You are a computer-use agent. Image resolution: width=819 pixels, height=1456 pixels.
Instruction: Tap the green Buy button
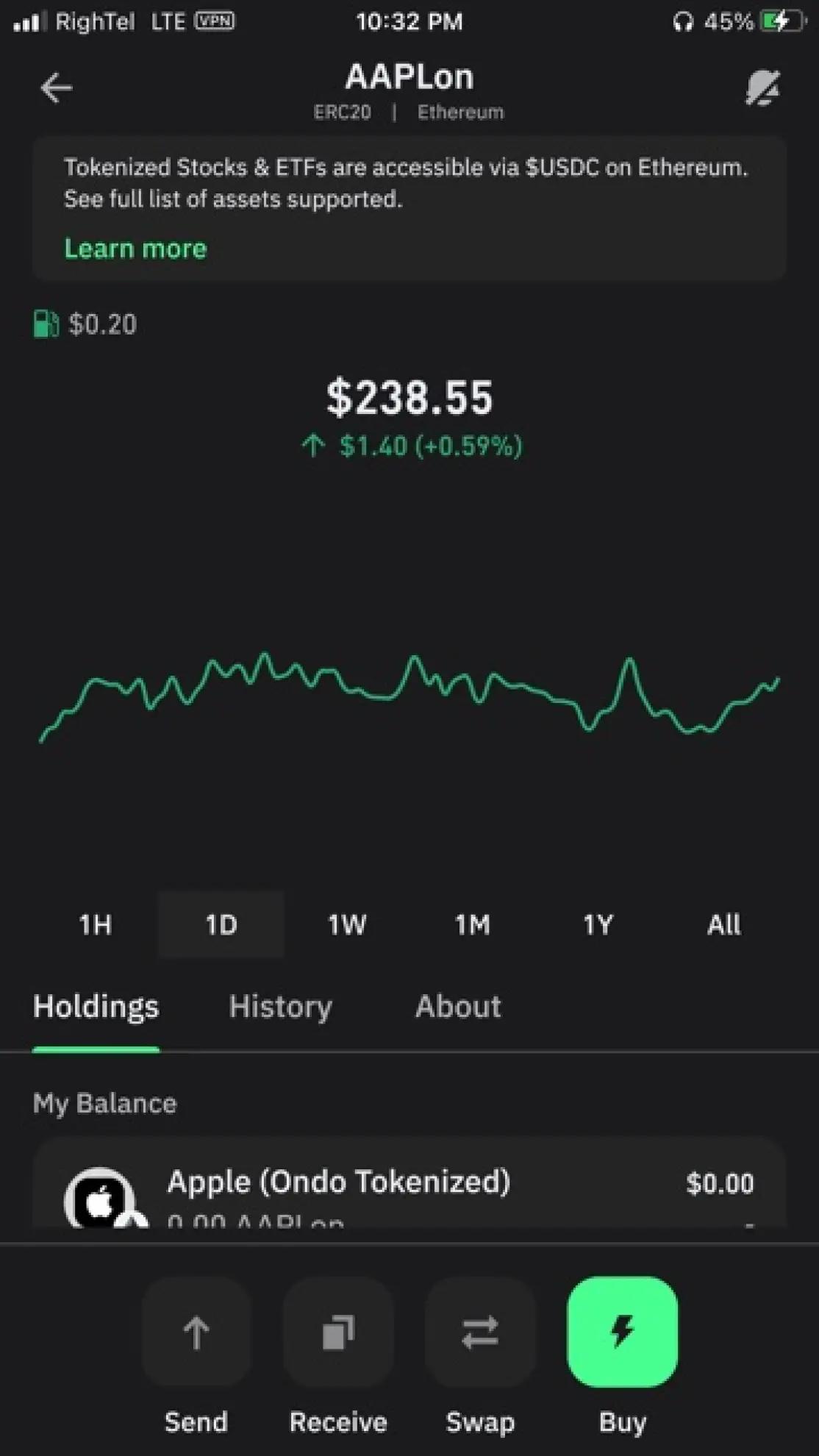622,1332
